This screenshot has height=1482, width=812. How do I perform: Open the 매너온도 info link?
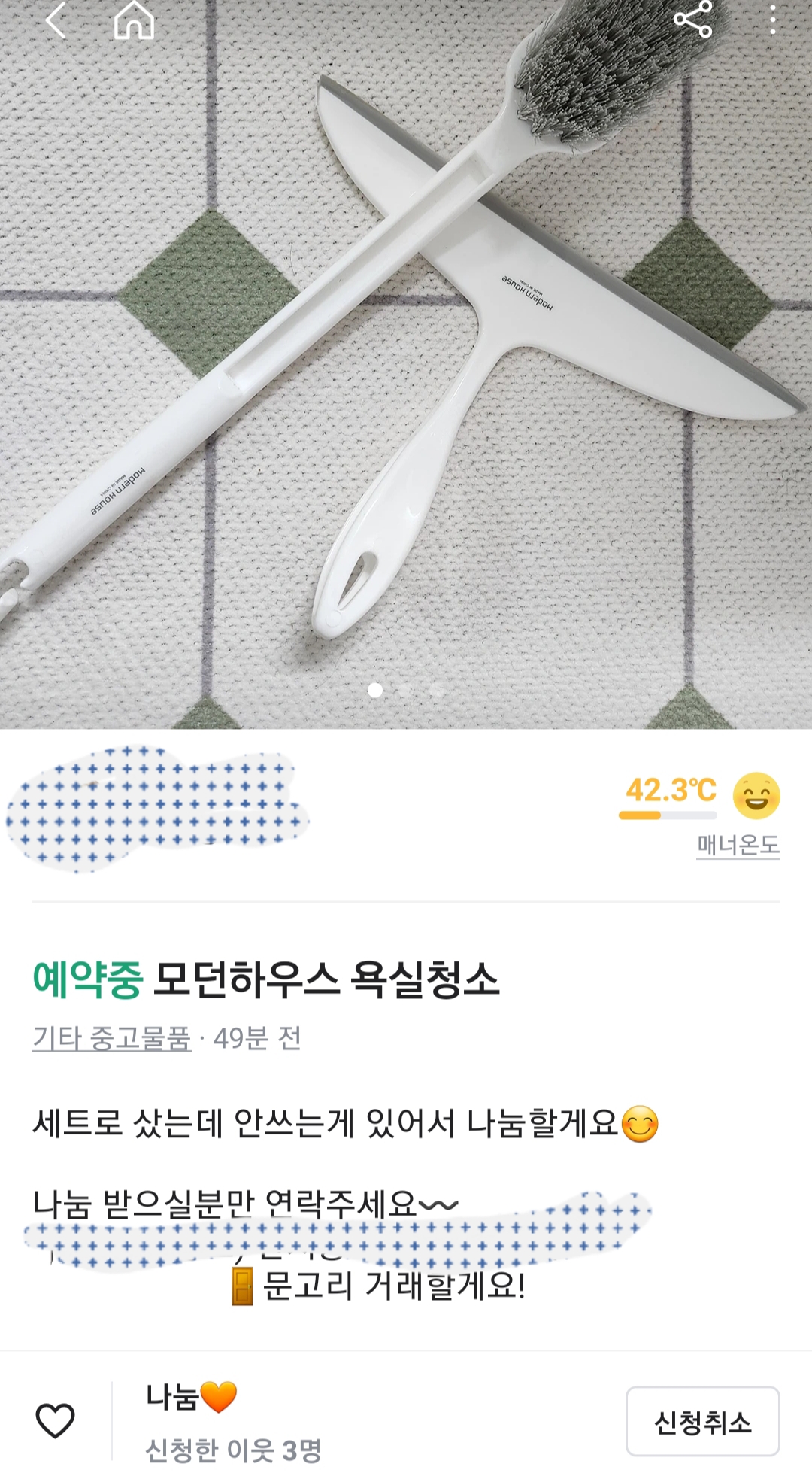coord(738,846)
